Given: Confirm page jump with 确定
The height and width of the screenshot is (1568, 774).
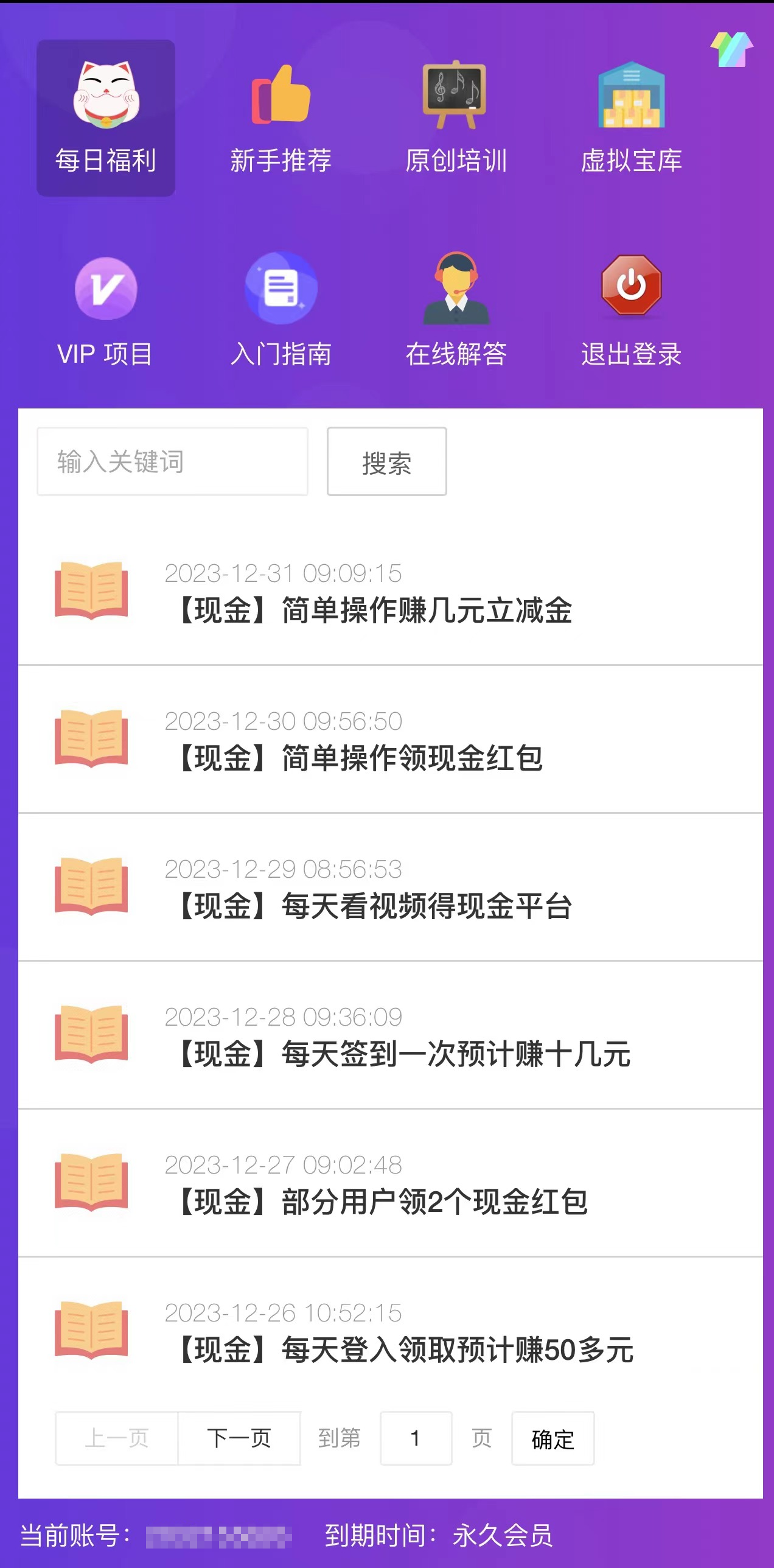Looking at the screenshot, I should pos(553,1438).
